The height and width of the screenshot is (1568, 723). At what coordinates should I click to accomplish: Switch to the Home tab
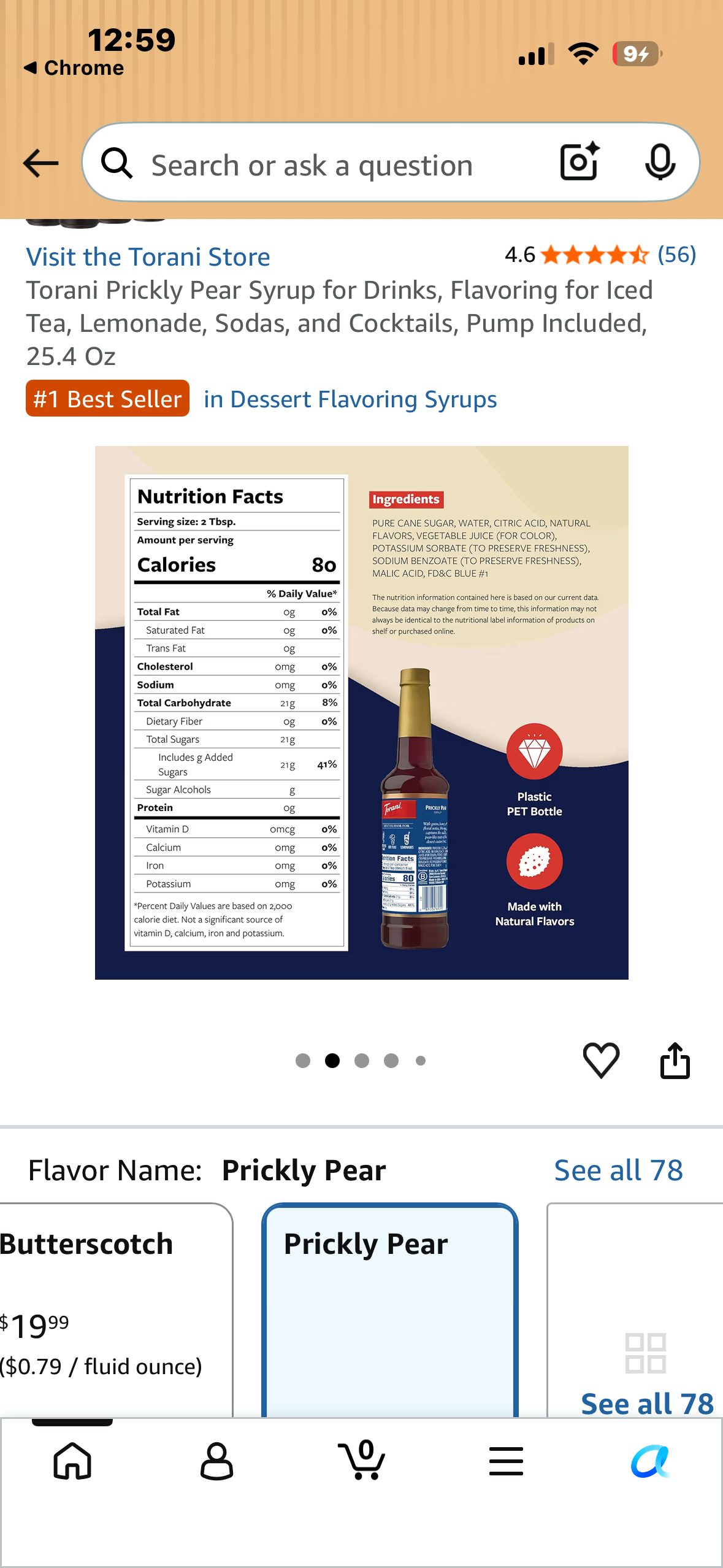pyautogui.click(x=72, y=1461)
